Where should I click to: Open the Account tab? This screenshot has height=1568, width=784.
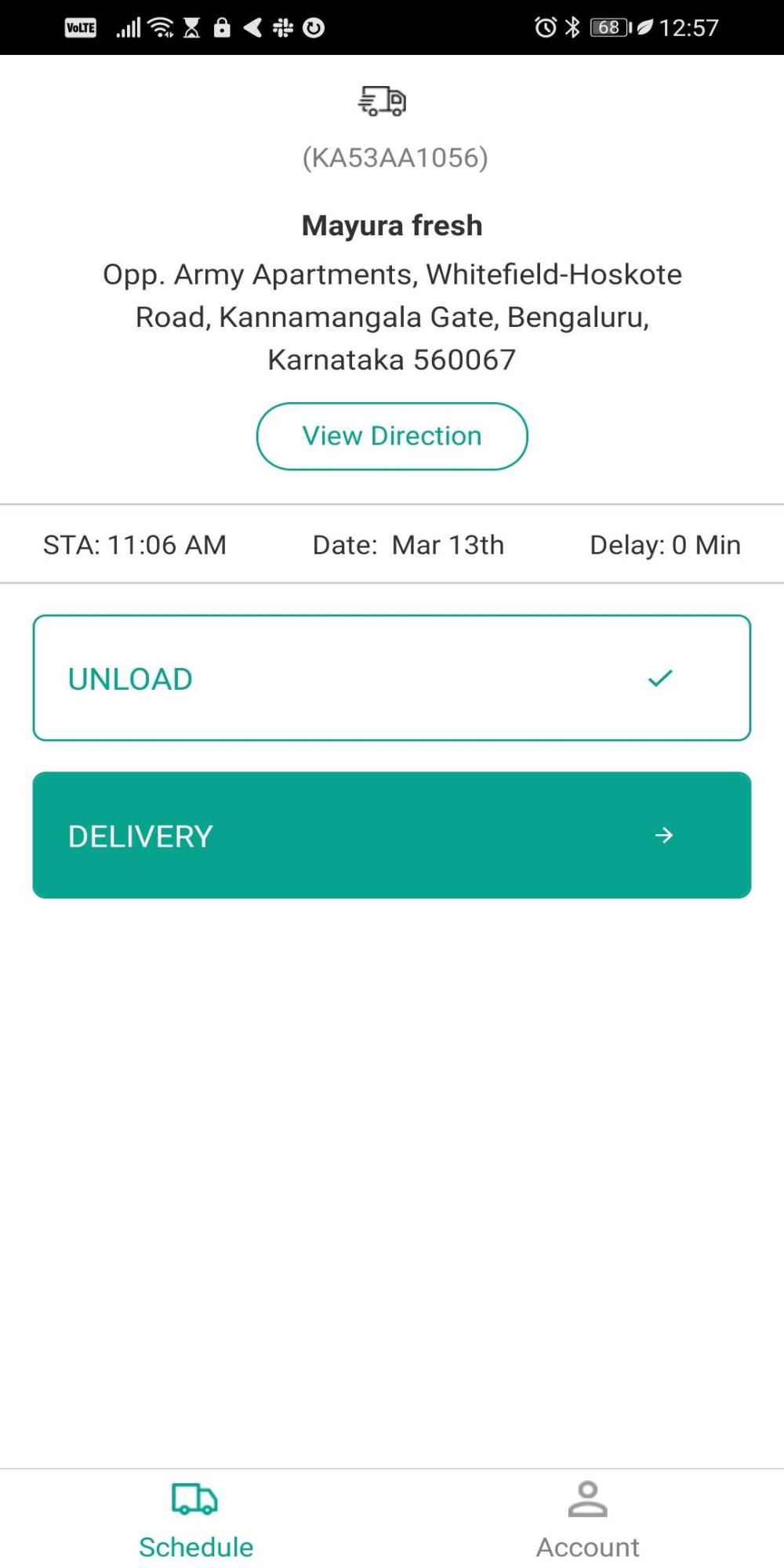[x=587, y=1519]
